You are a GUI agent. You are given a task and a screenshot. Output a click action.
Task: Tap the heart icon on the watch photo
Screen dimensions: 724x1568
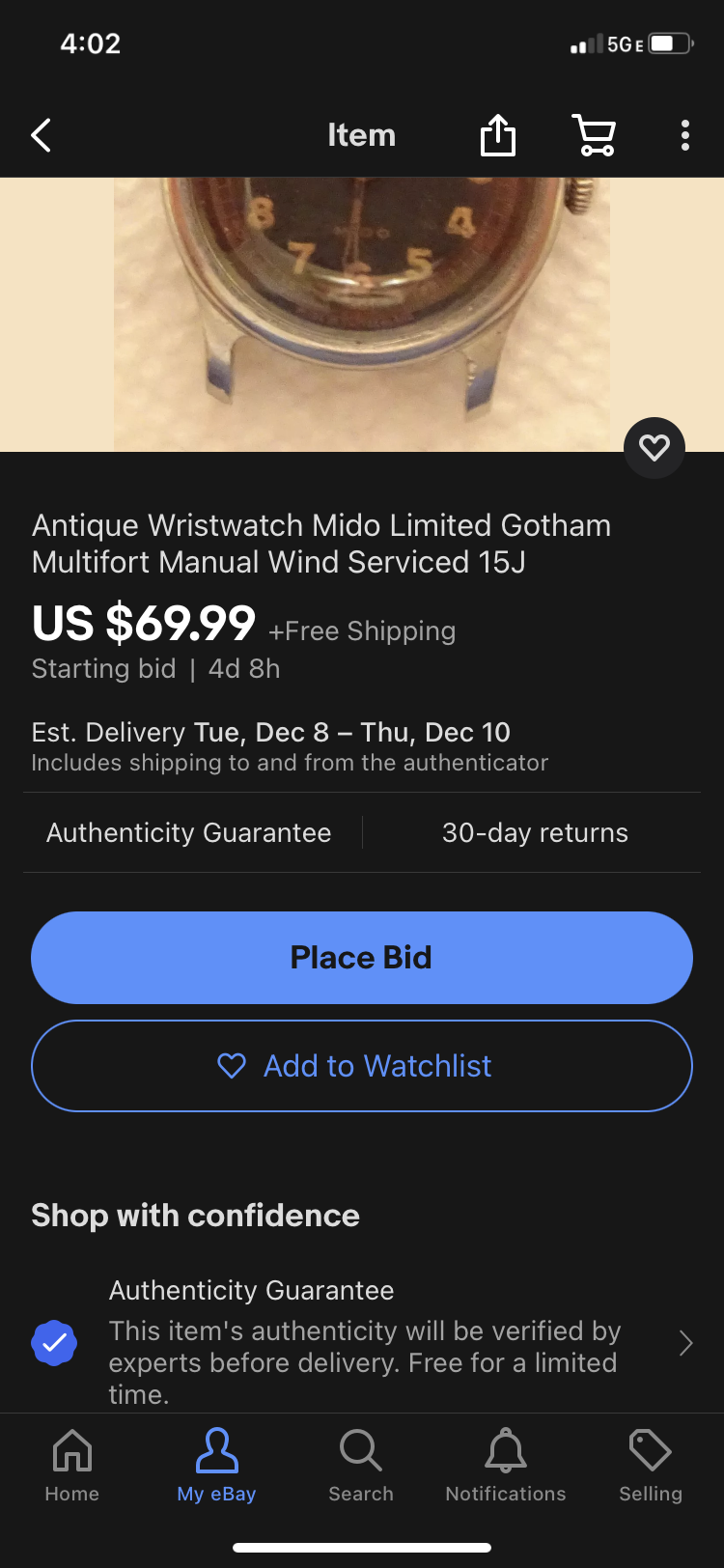[654, 447]
